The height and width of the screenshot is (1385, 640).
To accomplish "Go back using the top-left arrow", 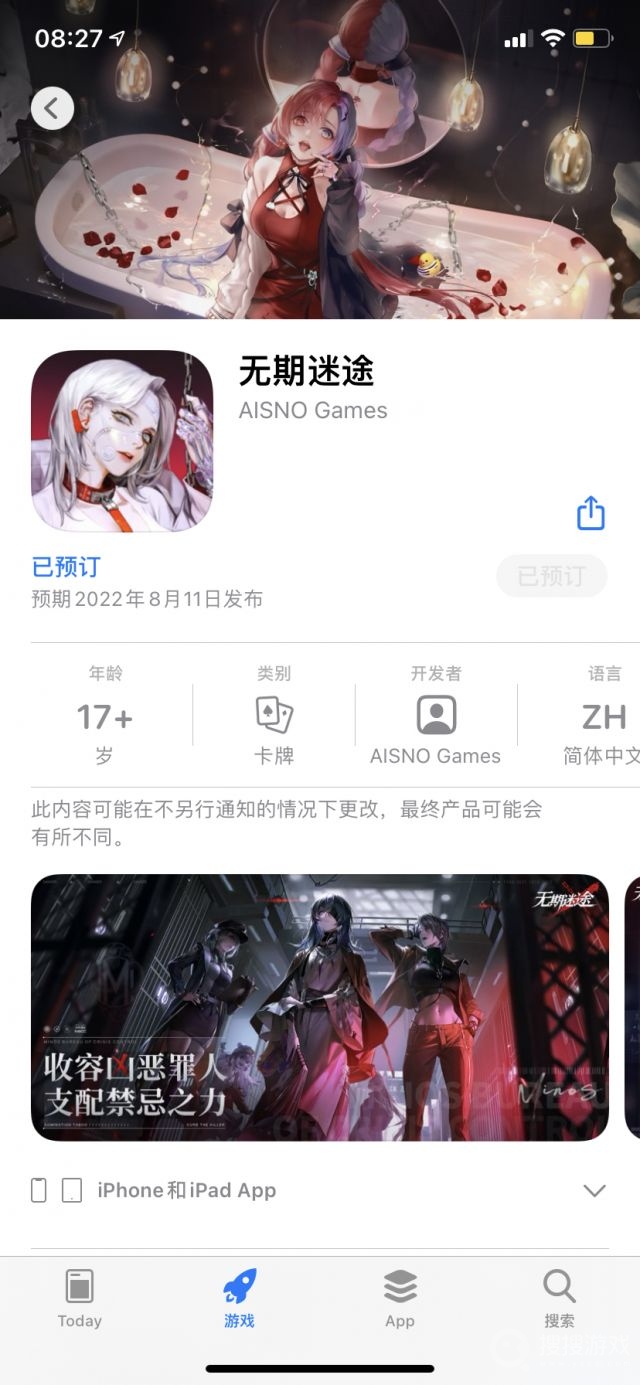I will pyautogui.click(x=52, y=107).
